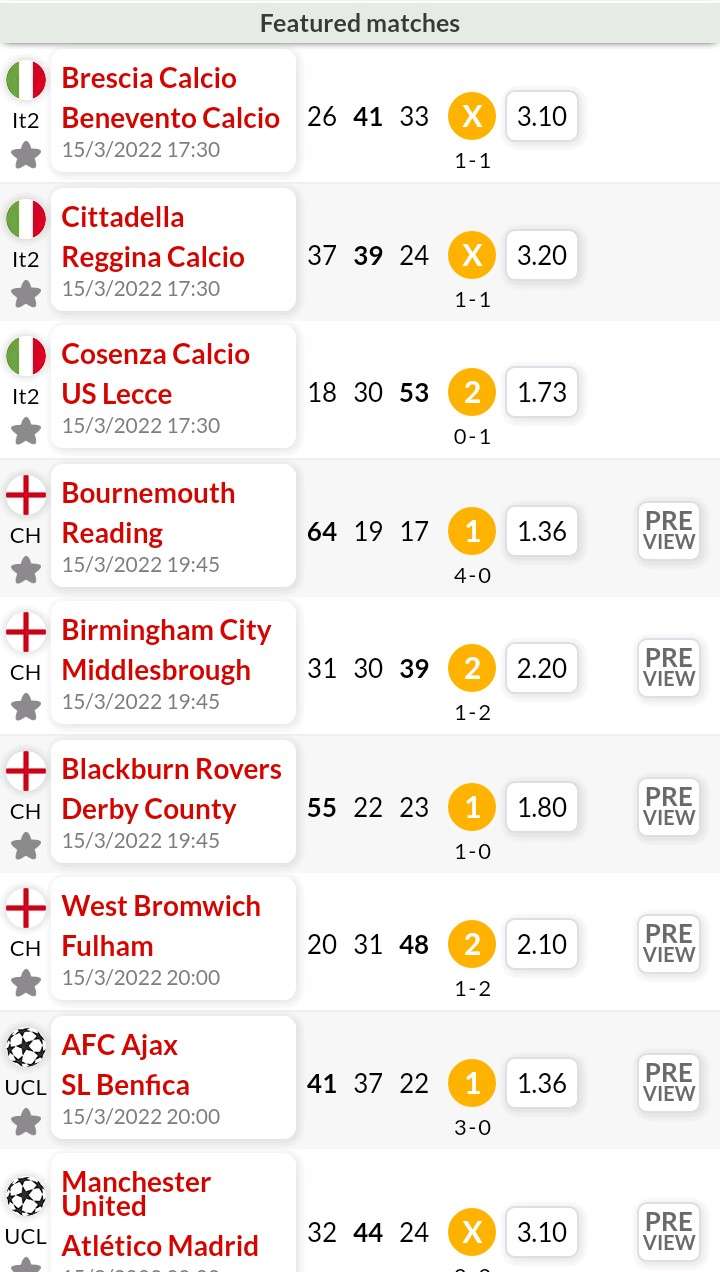The width and height of the screenshot is (720, 1272).
Task: Favorite the Blackburn Rovers vs Derby County match
Action: point(26,846)
